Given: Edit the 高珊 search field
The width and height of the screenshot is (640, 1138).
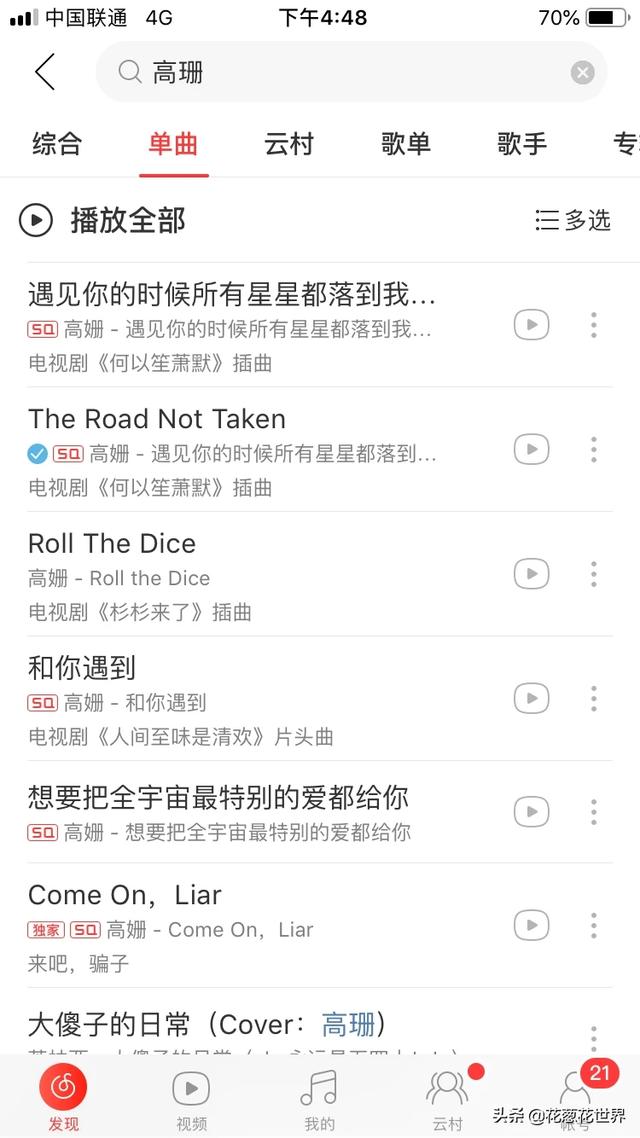Looking at the screenshot, I should click(x=340, y=72).
